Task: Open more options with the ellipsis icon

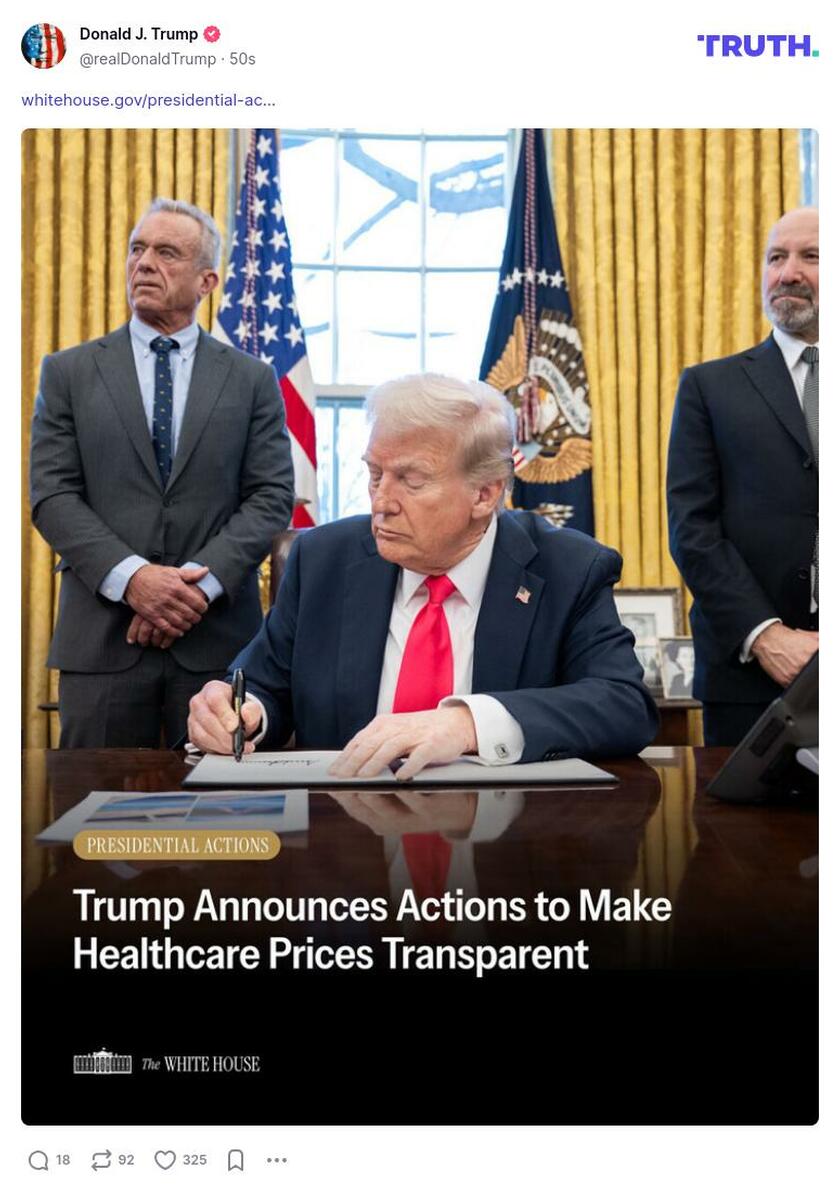Action: pos(275,1160)
